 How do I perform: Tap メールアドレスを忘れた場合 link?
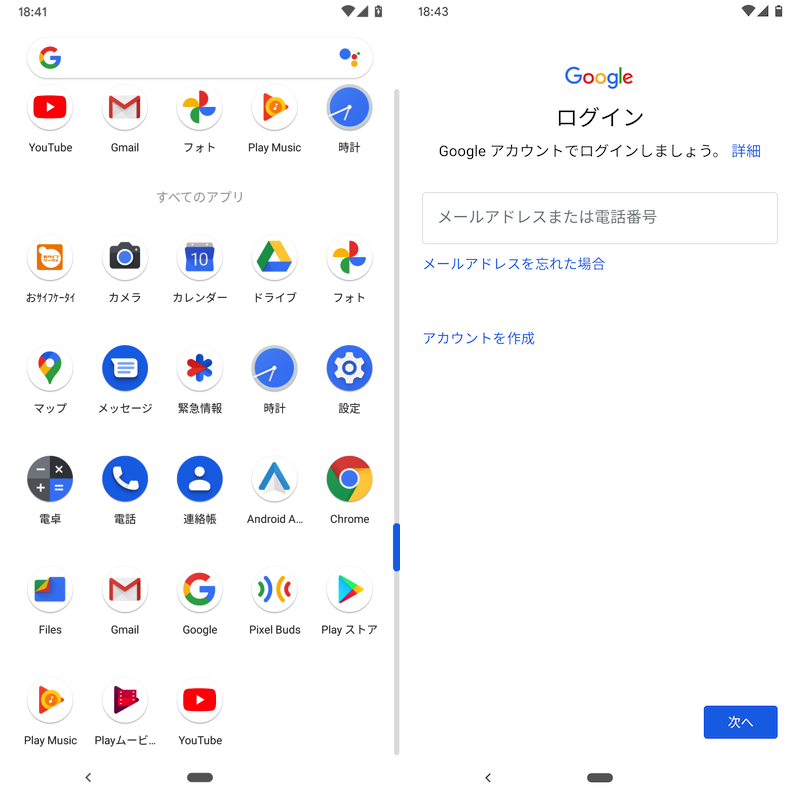(513, 264)
